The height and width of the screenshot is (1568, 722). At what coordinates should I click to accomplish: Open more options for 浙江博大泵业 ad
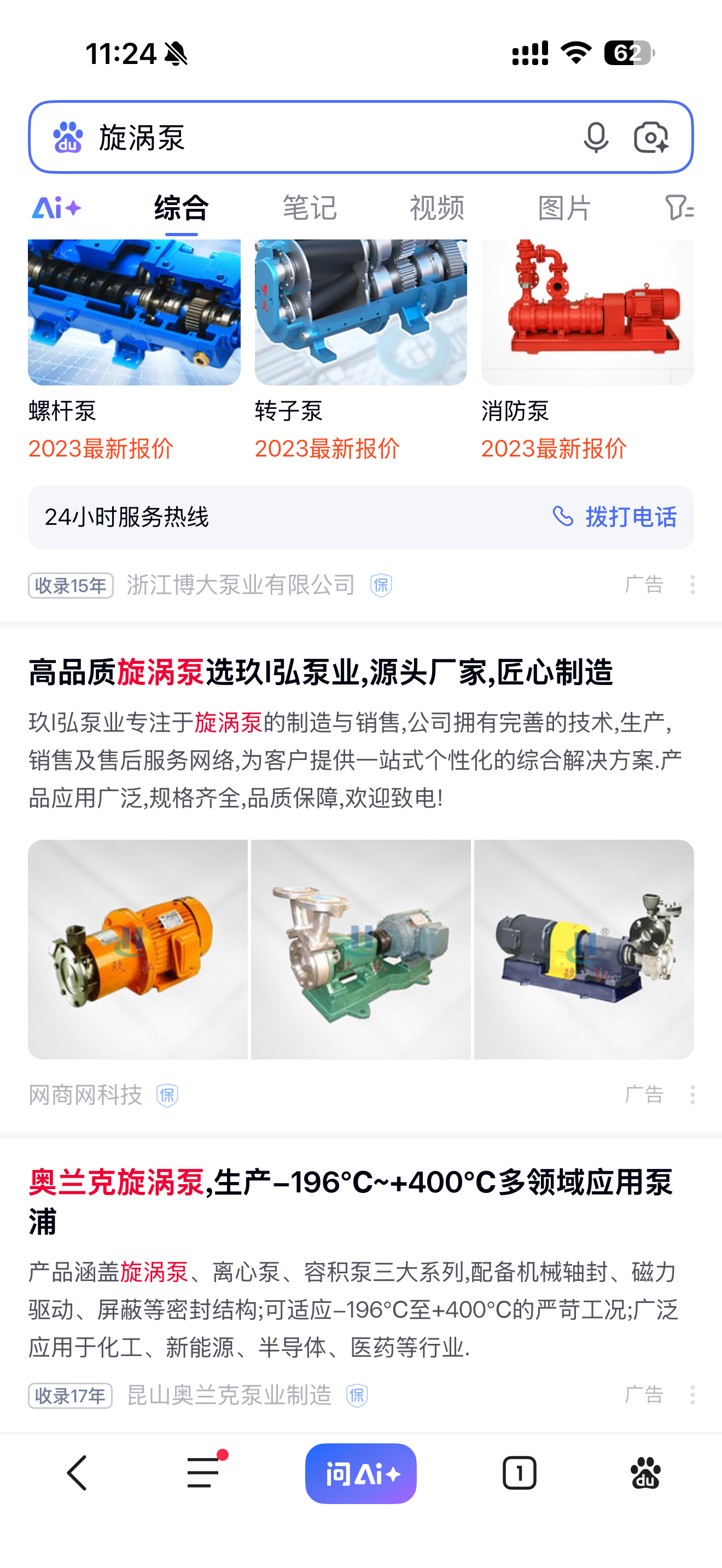tap(692, 585)
